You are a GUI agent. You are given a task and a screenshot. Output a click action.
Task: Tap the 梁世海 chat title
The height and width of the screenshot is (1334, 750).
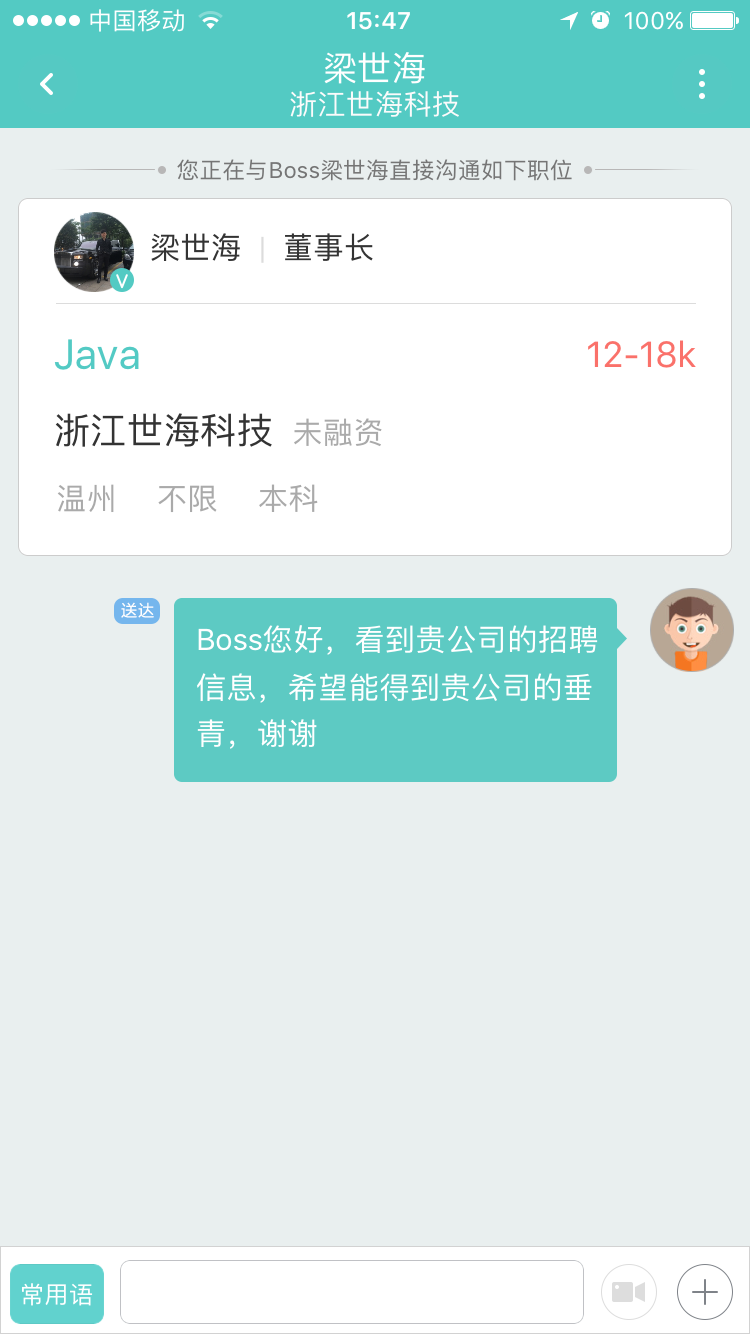click(x=375, y=68)
